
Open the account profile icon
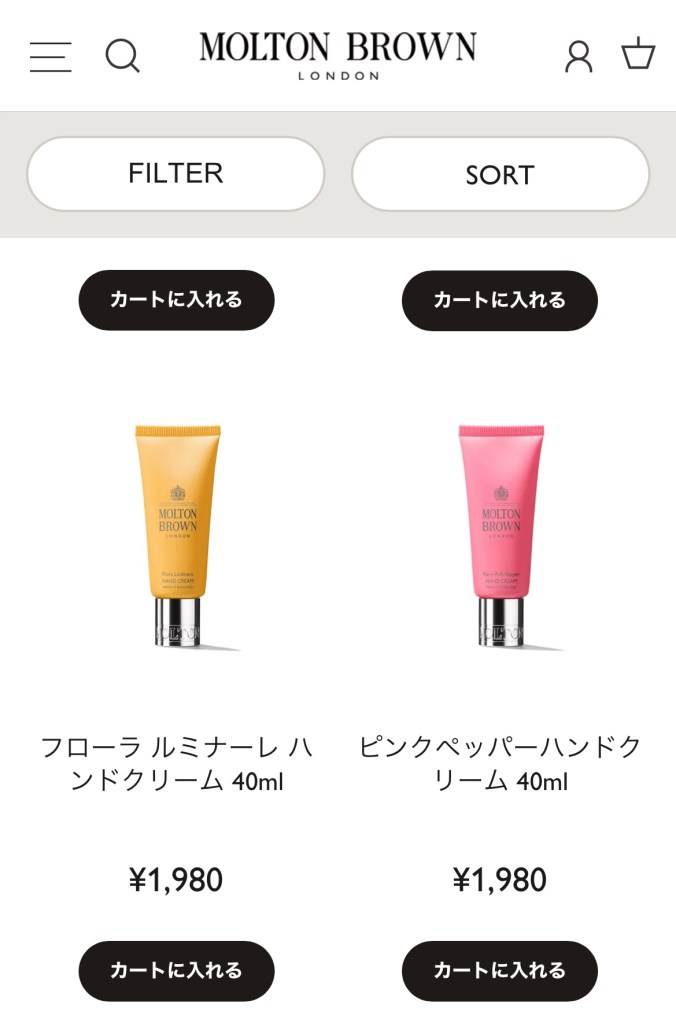click(578, 56)
